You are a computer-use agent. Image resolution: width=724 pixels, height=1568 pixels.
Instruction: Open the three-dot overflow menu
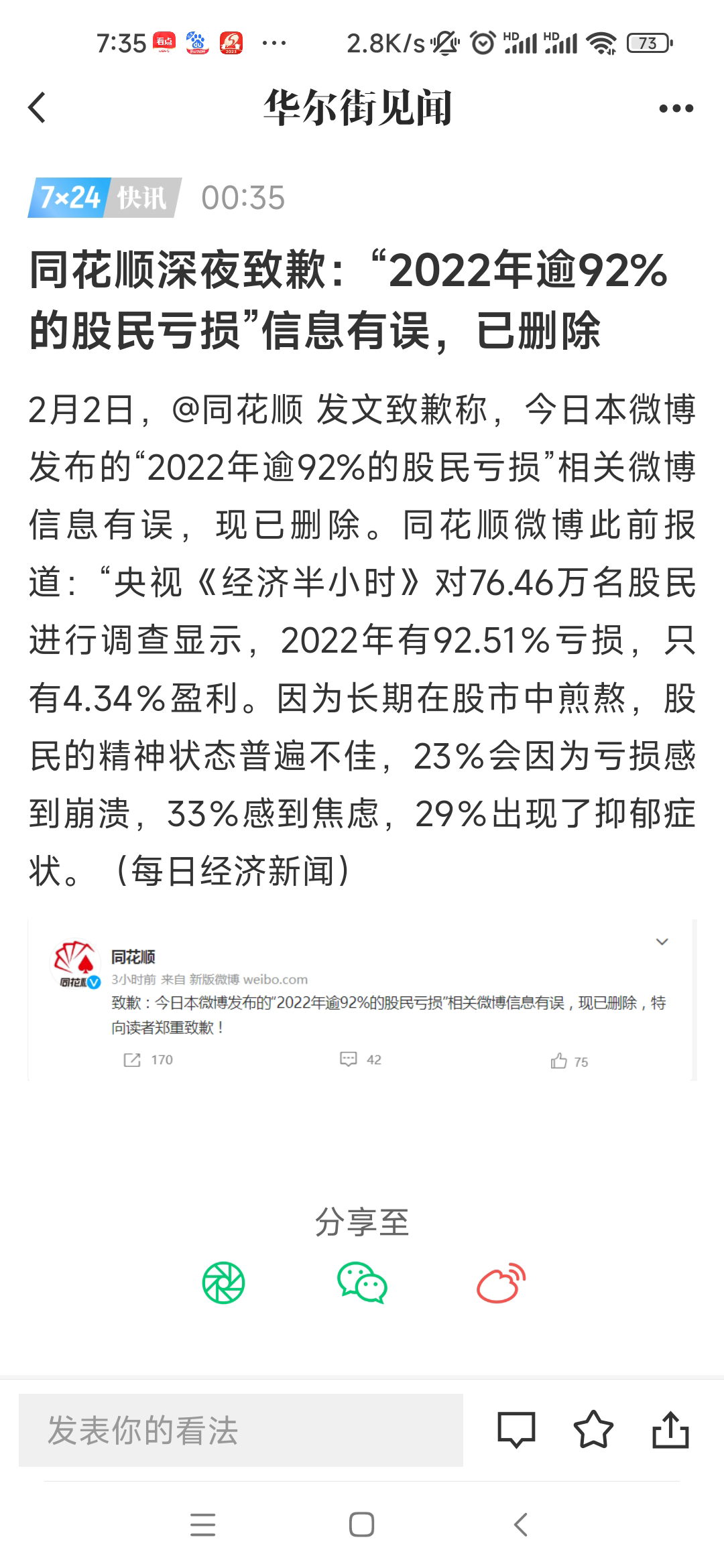point(676,108)
